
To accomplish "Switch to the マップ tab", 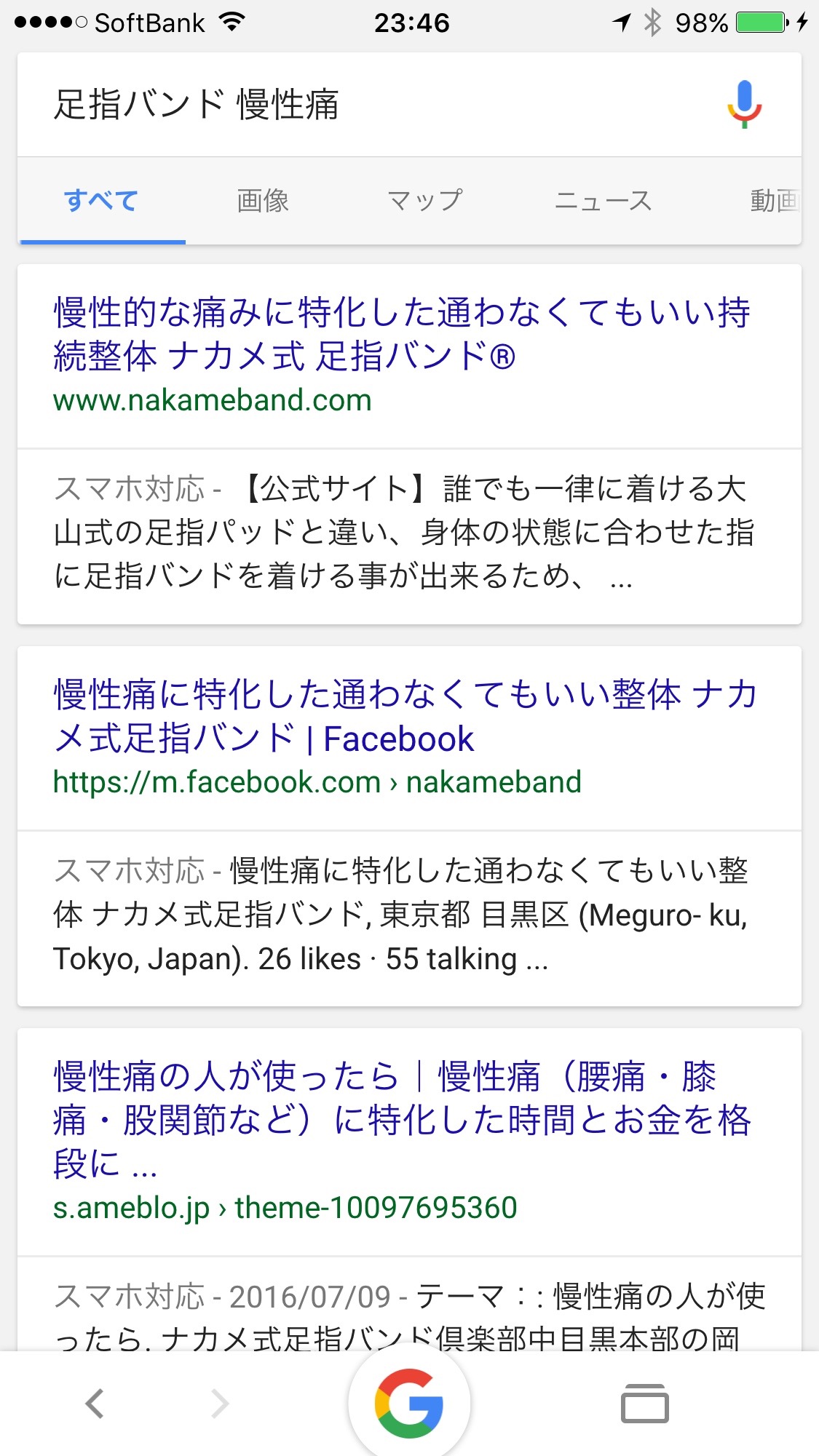I will 424,200.
